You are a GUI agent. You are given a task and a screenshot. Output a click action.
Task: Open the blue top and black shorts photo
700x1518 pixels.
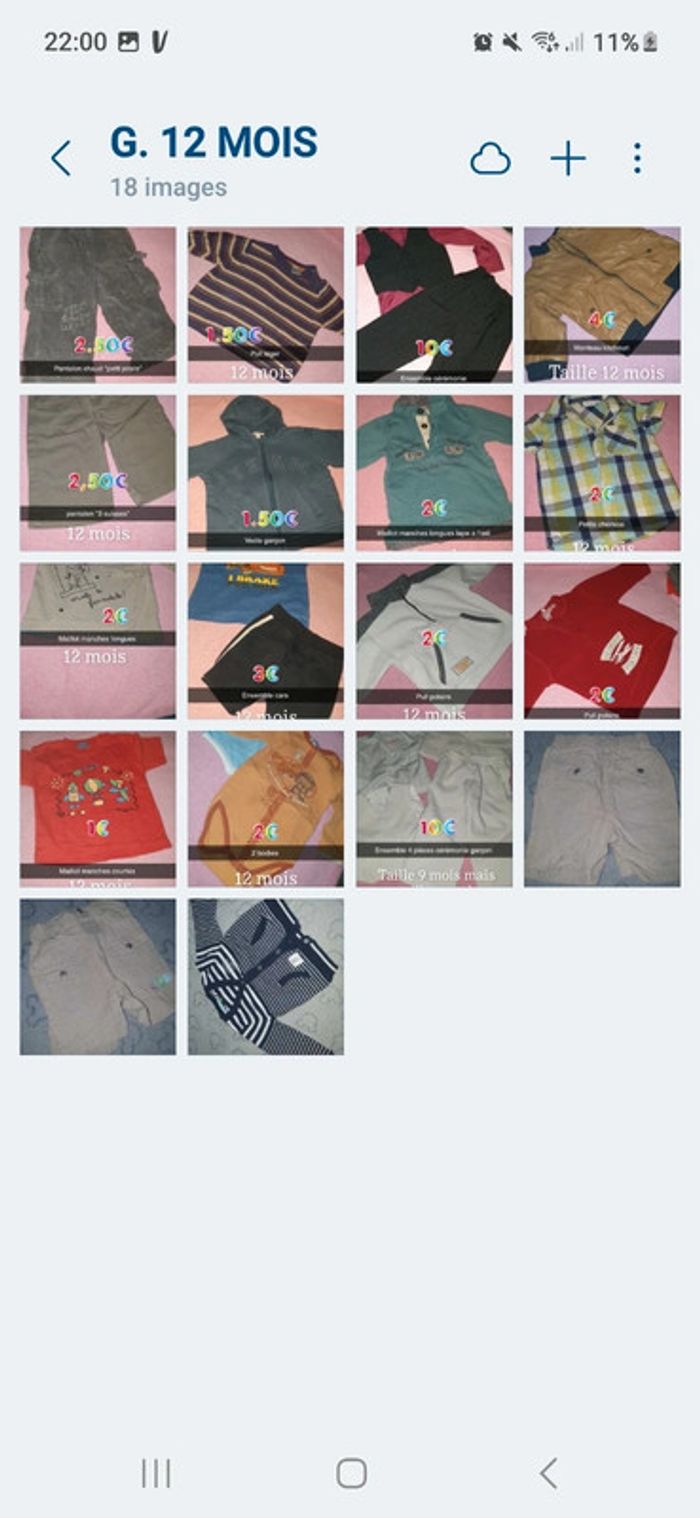pos(266,641)
